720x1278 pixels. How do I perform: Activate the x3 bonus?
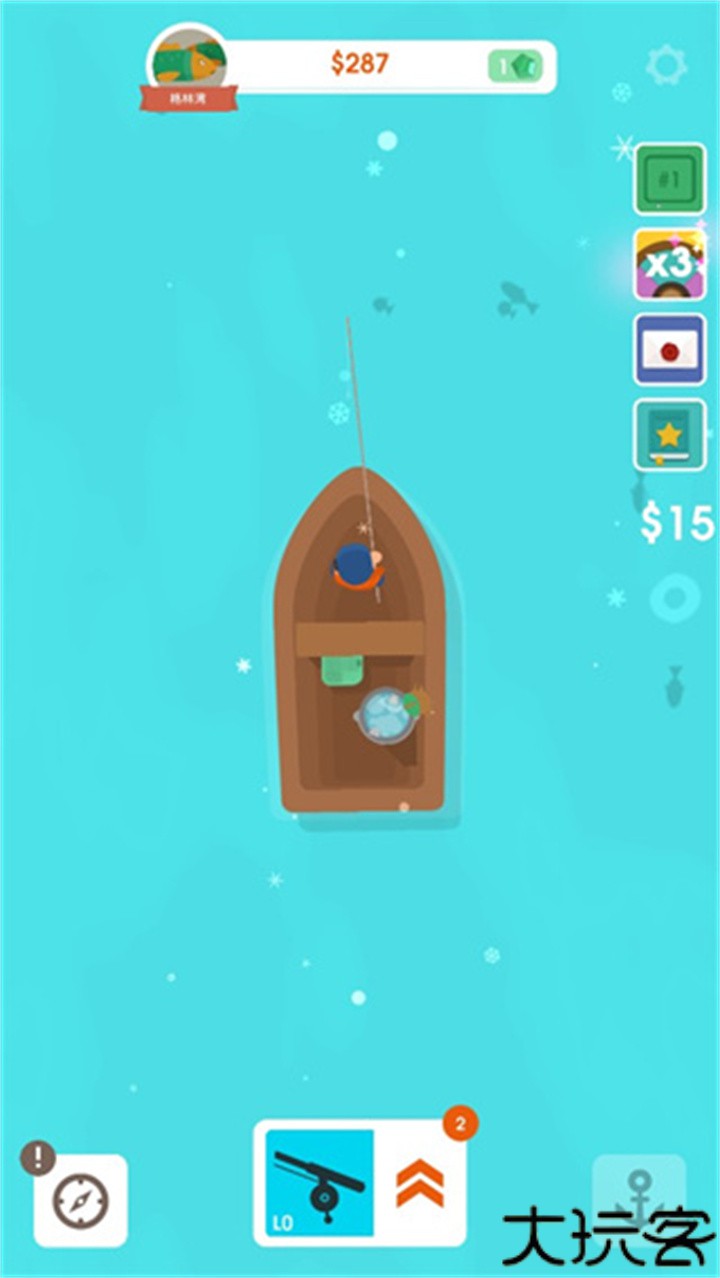click(669, 264)
